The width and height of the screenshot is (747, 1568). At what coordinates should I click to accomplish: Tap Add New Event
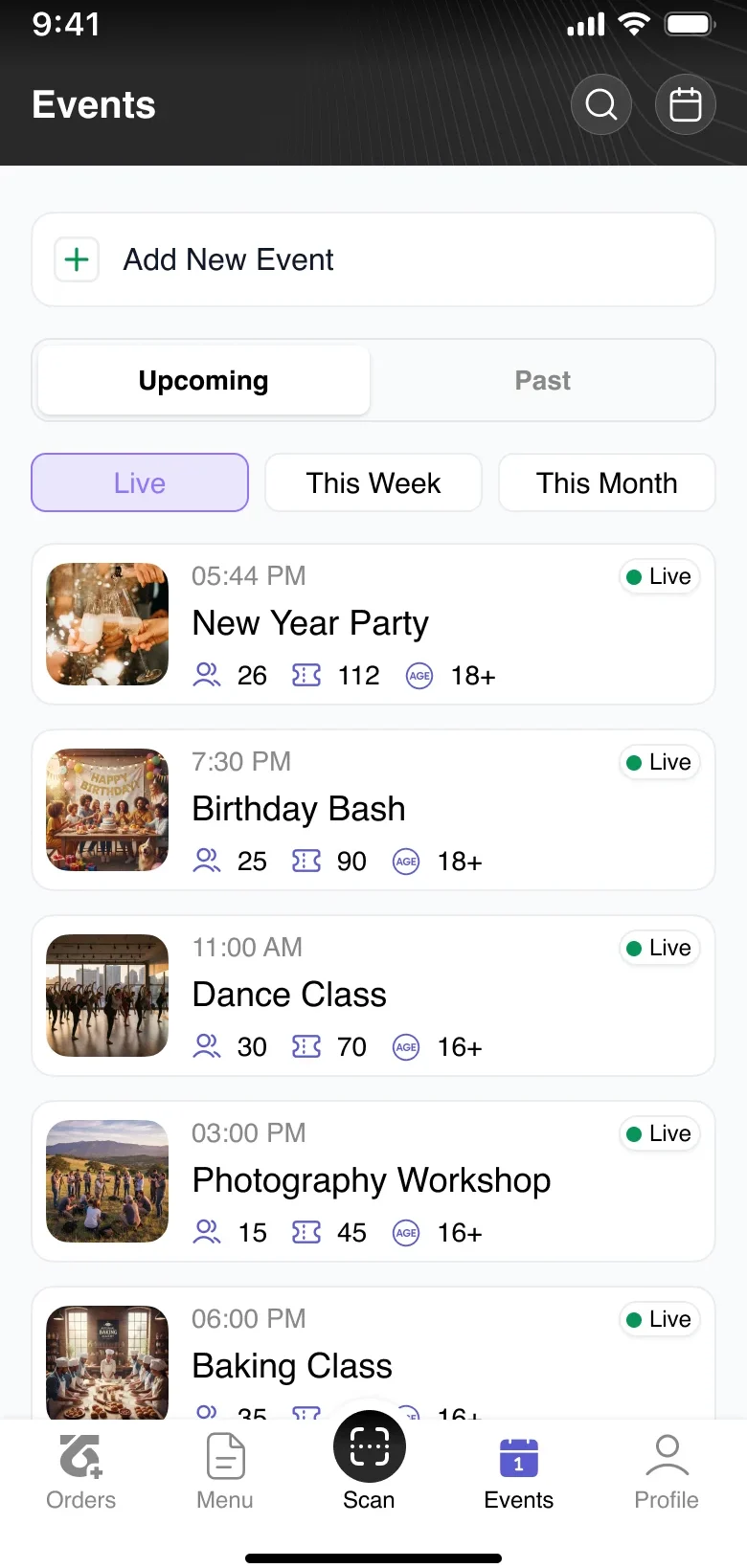coord(373,259)
